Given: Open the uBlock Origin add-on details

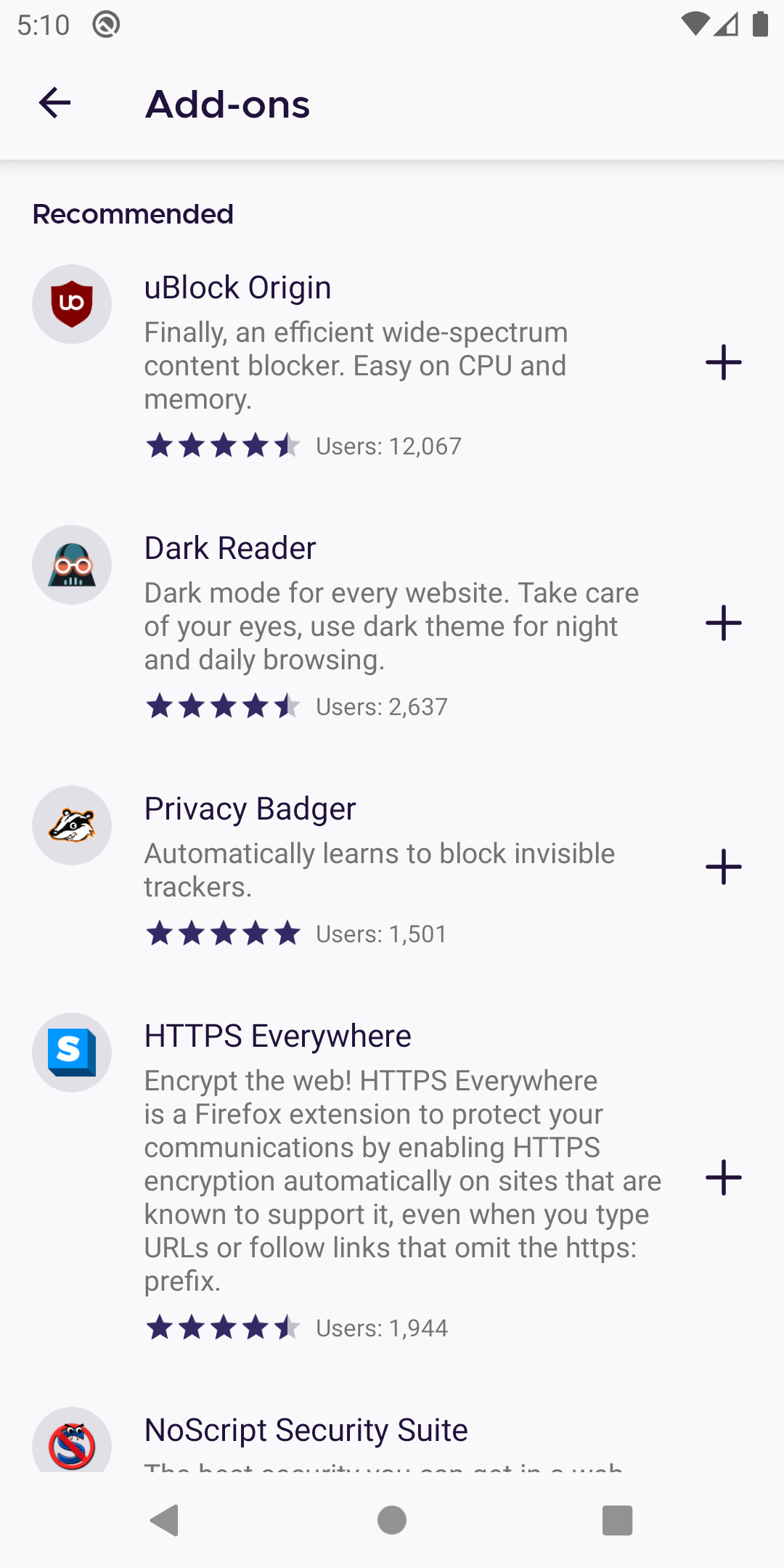Looking at the screenshot, I should pyautogui.click(x=237, y=287).
